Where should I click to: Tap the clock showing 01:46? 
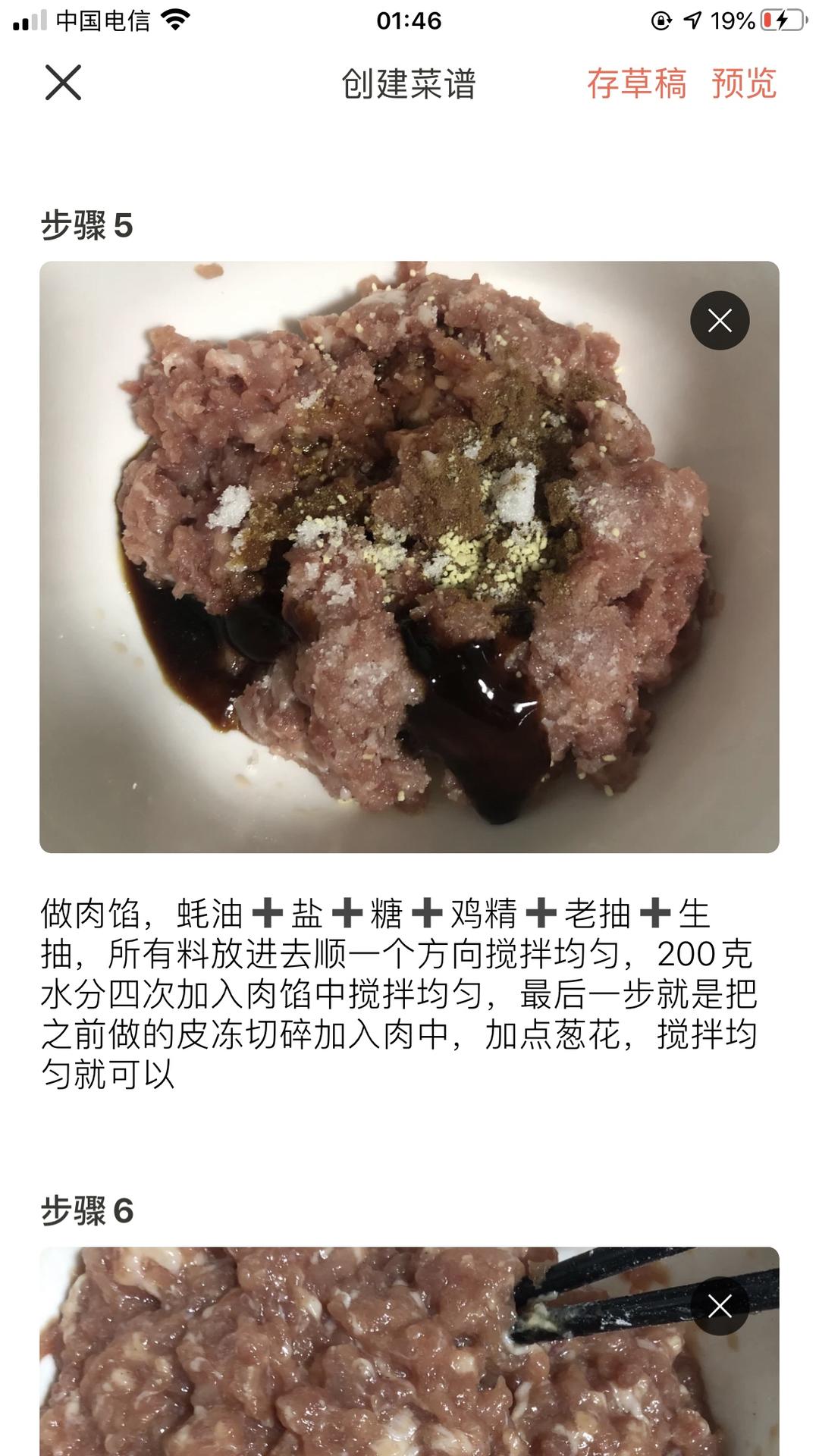coord(409,19)
